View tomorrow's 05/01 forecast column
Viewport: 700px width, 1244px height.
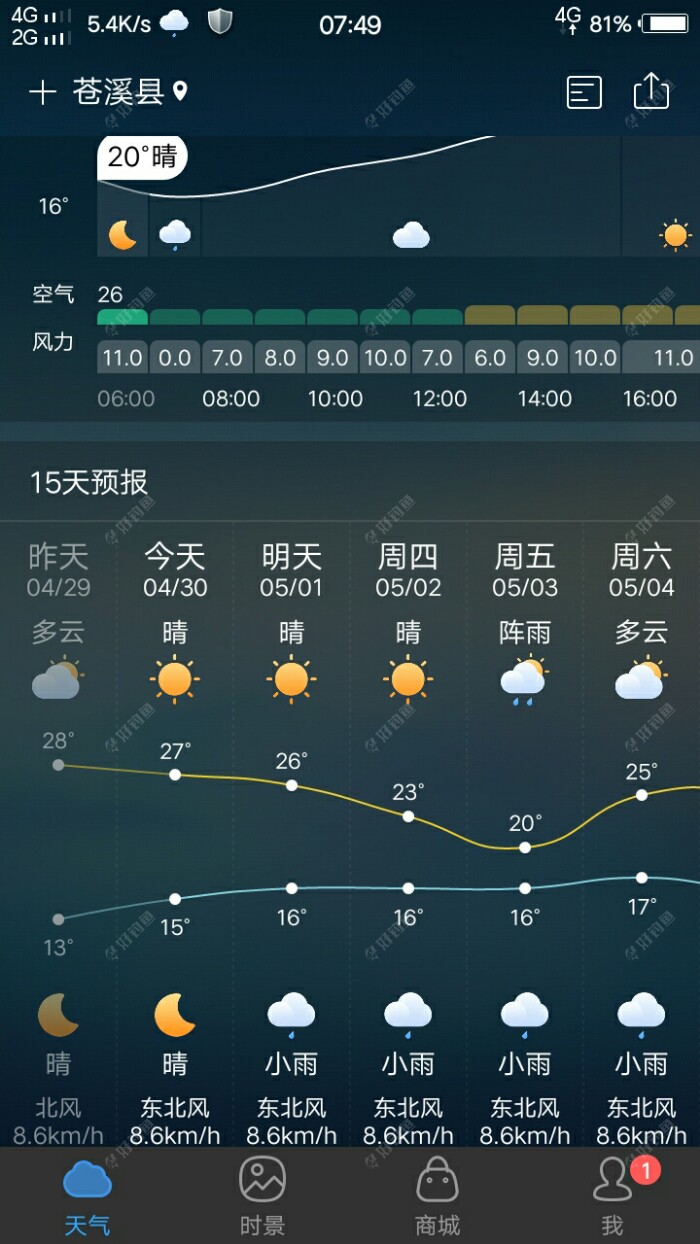pyautogui.click(x=291, y=570)
